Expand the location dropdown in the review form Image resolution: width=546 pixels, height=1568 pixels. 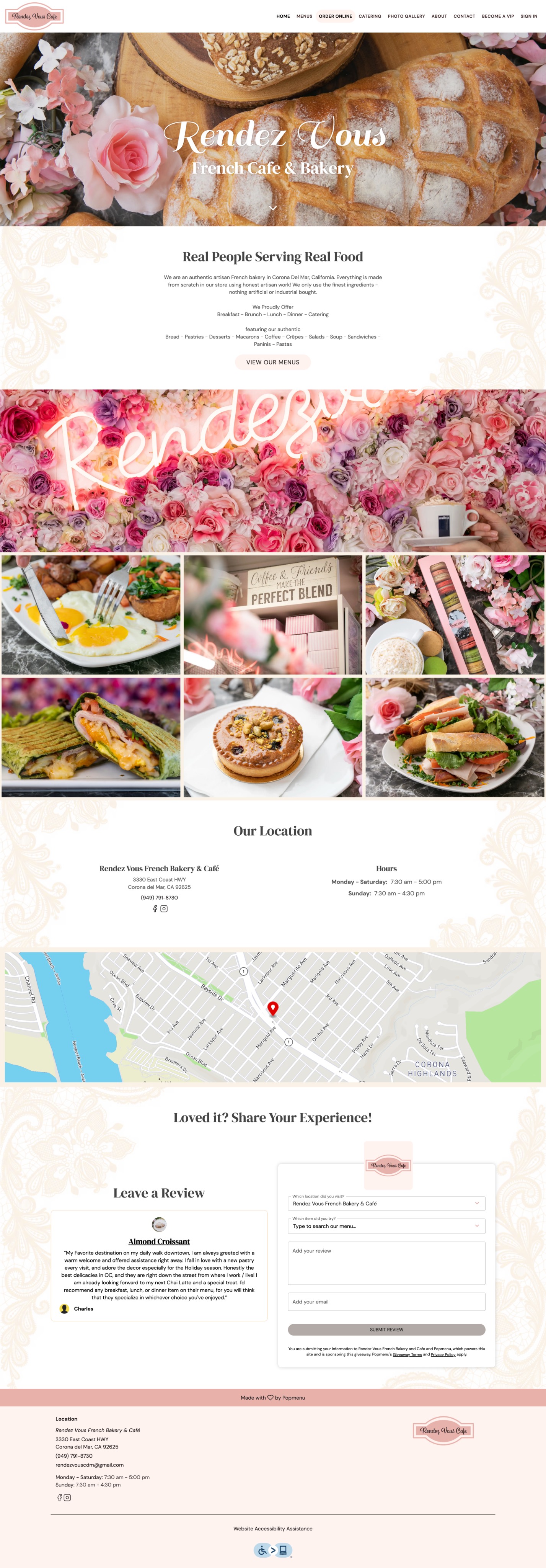click(386, 1204)
